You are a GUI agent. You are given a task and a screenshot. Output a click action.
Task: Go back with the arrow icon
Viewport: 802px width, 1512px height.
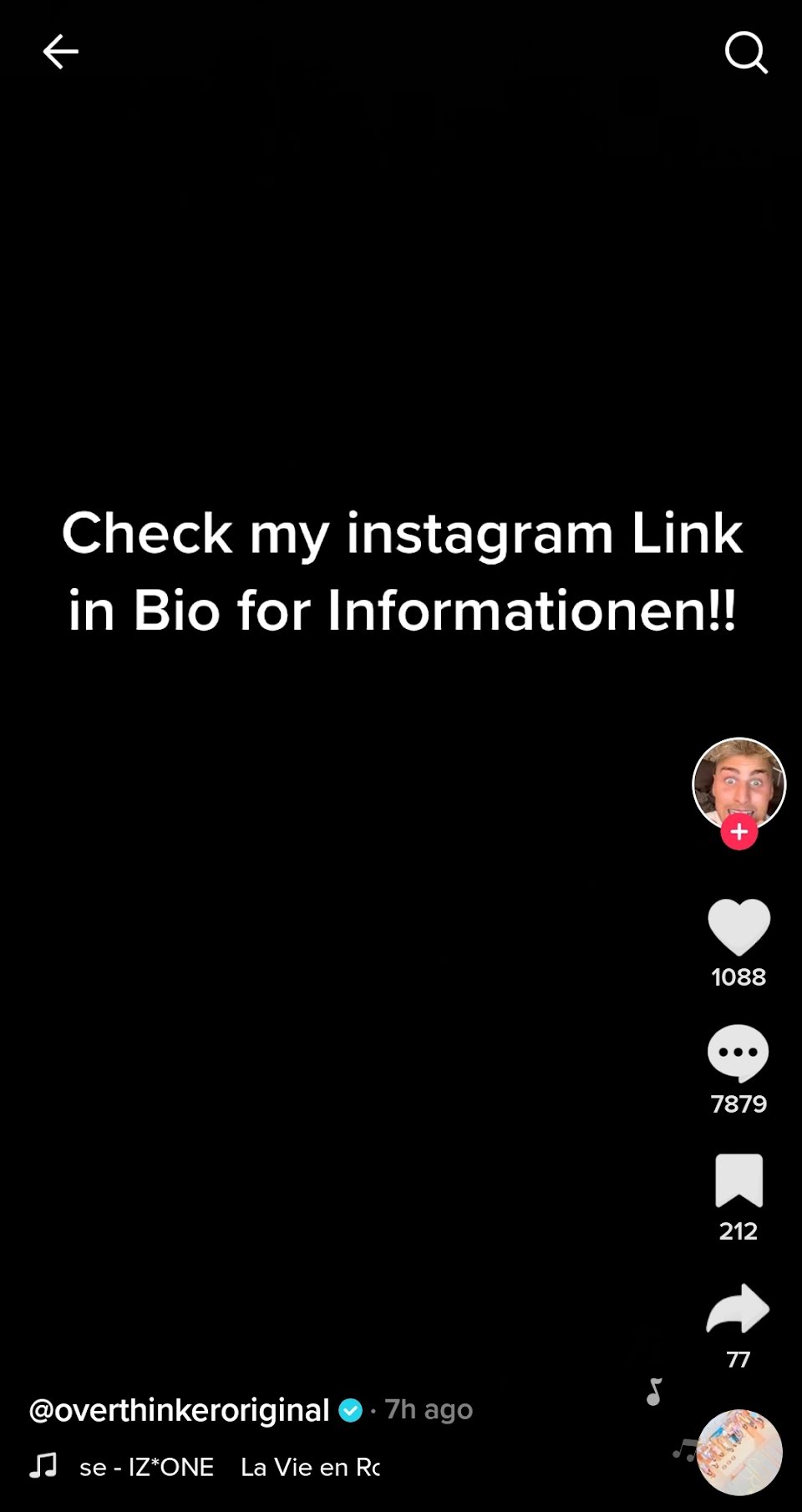coord(60,52)
